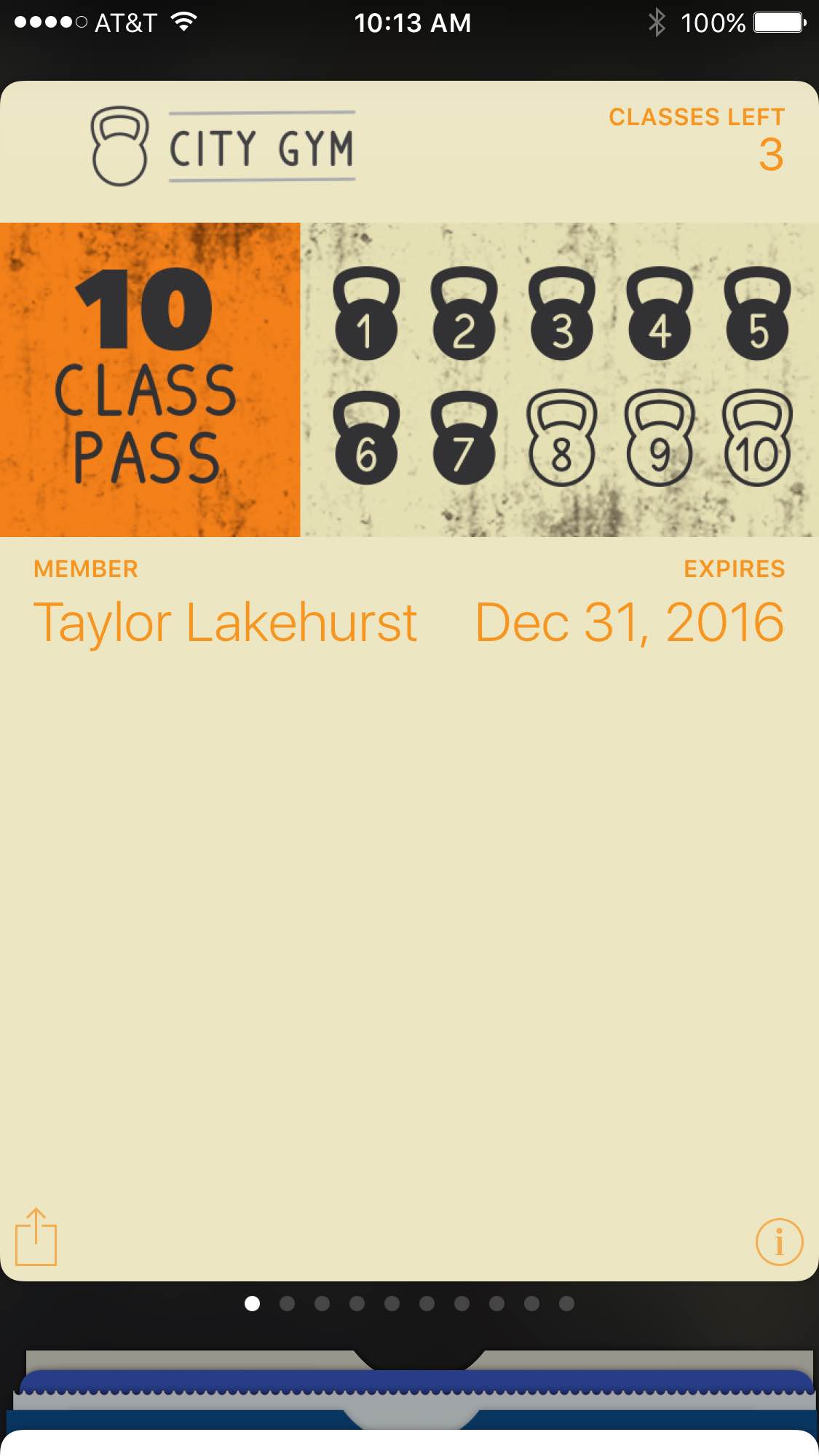Share the City Gym pass
The width and height of the screenshot is (819, 1456).
click(36, 1238)
